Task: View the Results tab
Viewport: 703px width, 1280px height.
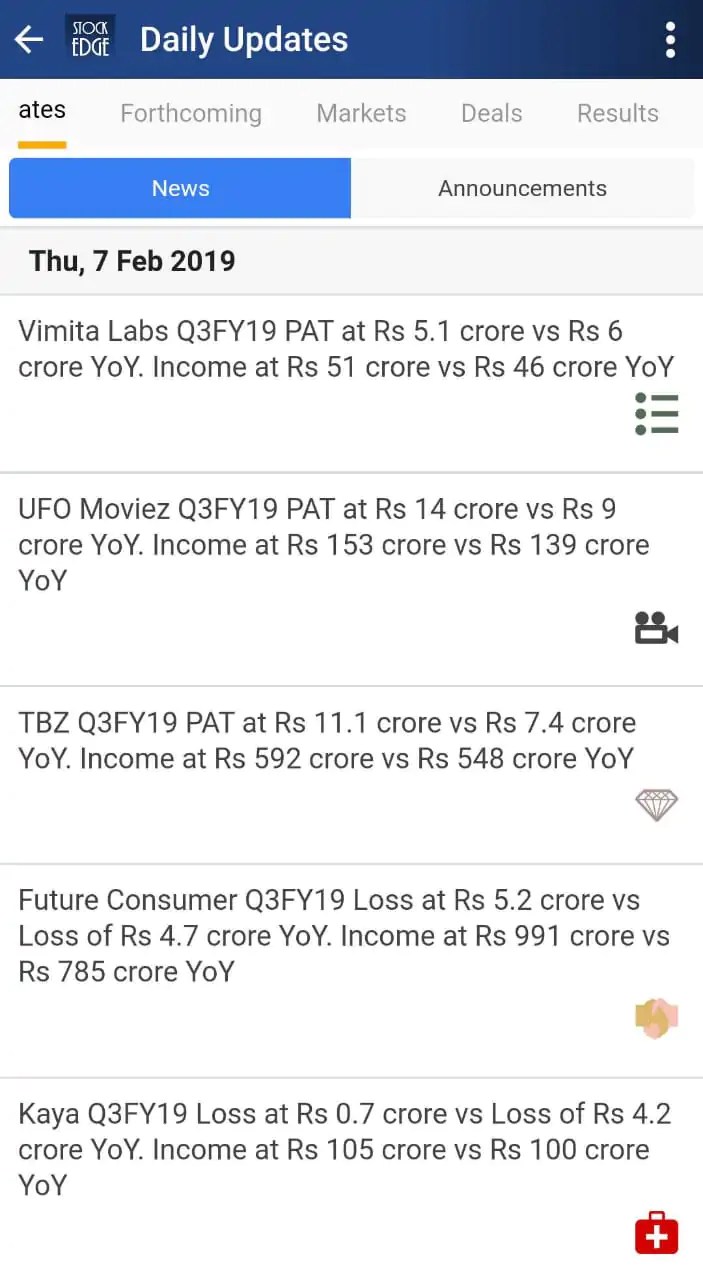Action: tap(617, 114)
